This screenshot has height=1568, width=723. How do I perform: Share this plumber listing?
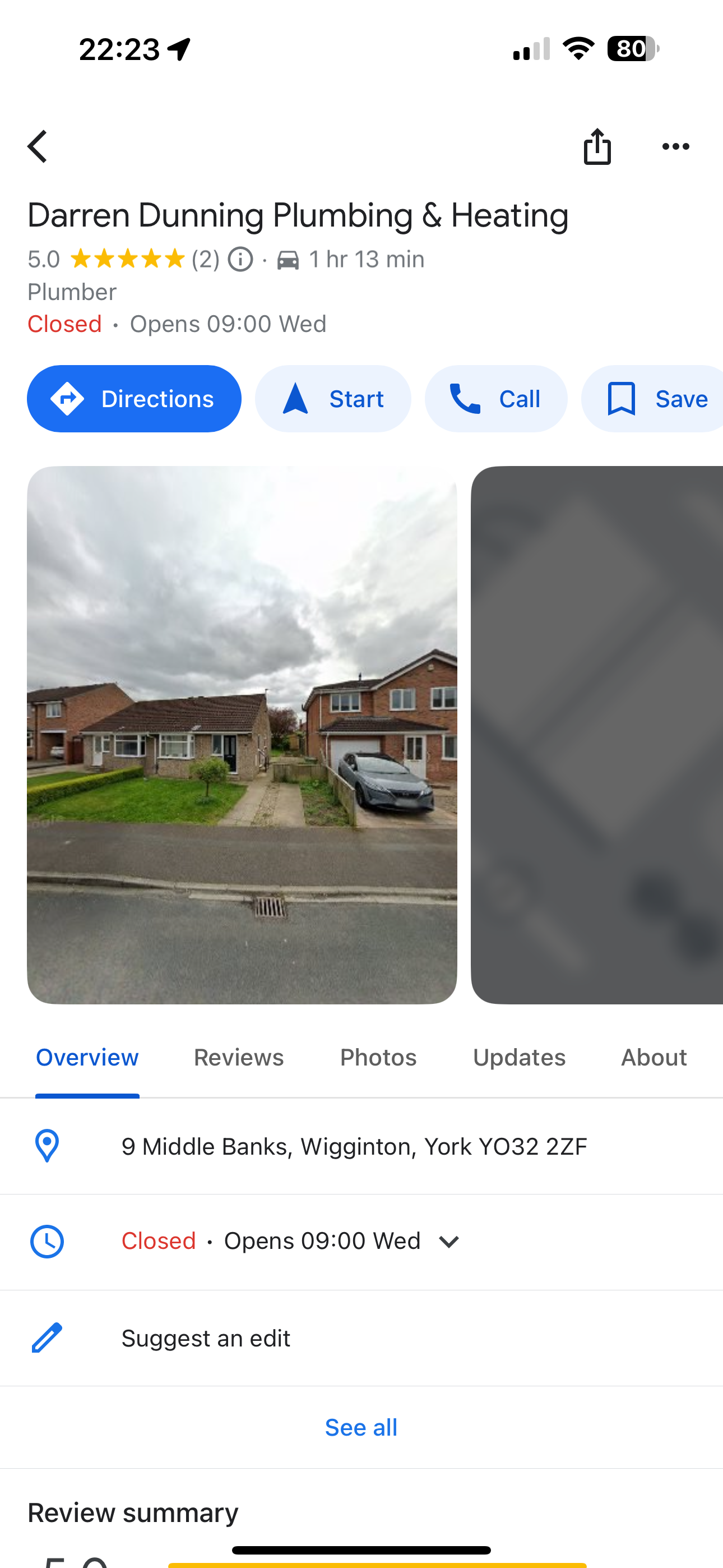coord(597,147)
